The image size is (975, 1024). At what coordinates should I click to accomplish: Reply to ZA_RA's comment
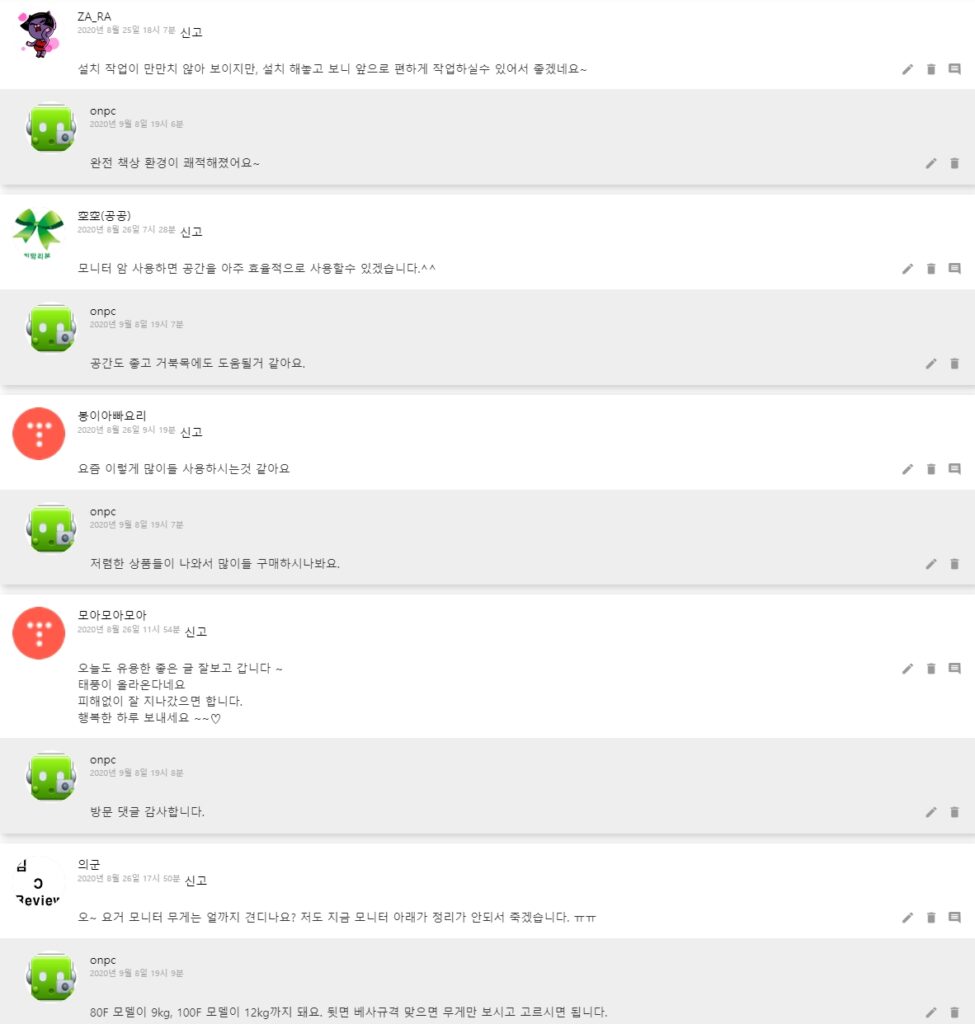tap(954, 69)
